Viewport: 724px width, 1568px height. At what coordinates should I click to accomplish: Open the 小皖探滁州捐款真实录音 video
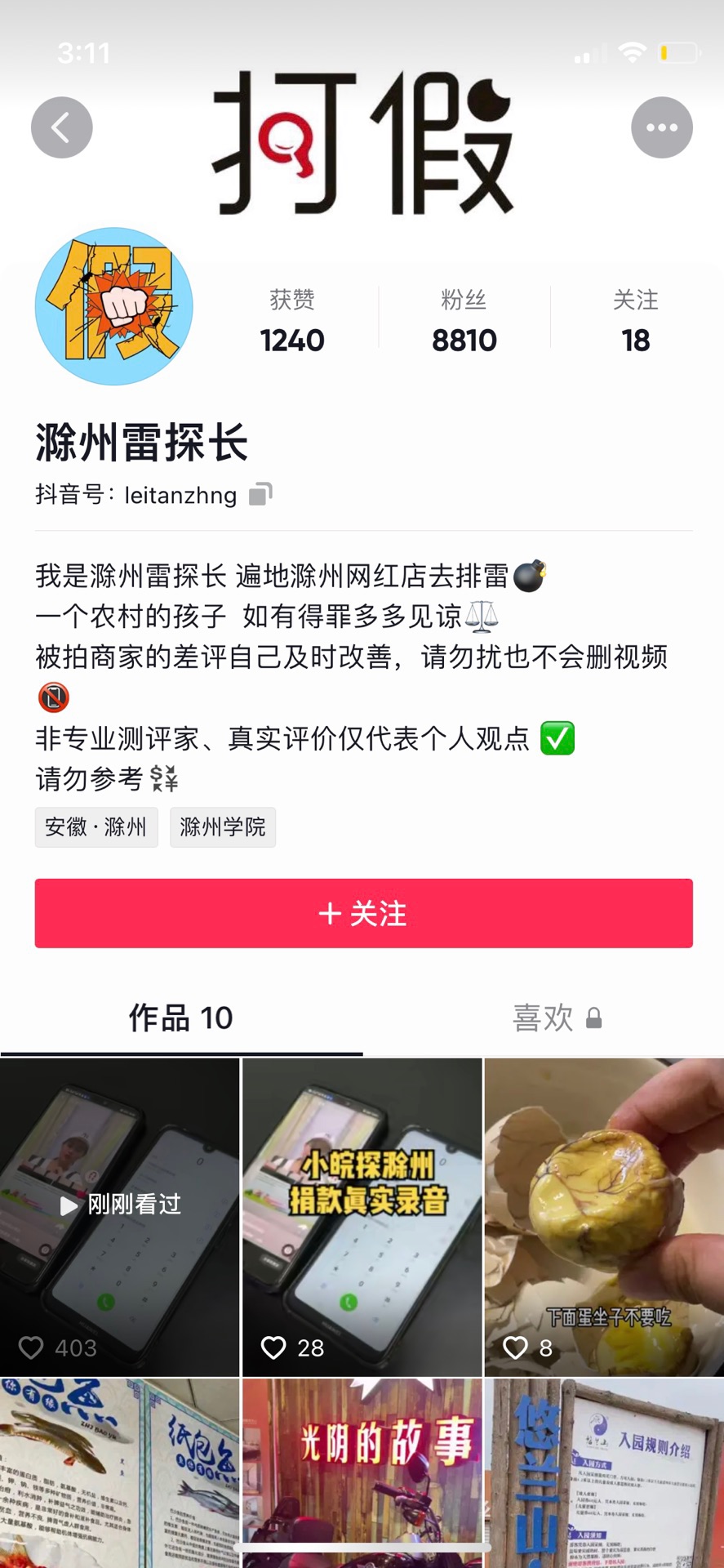pos(362,1217)
